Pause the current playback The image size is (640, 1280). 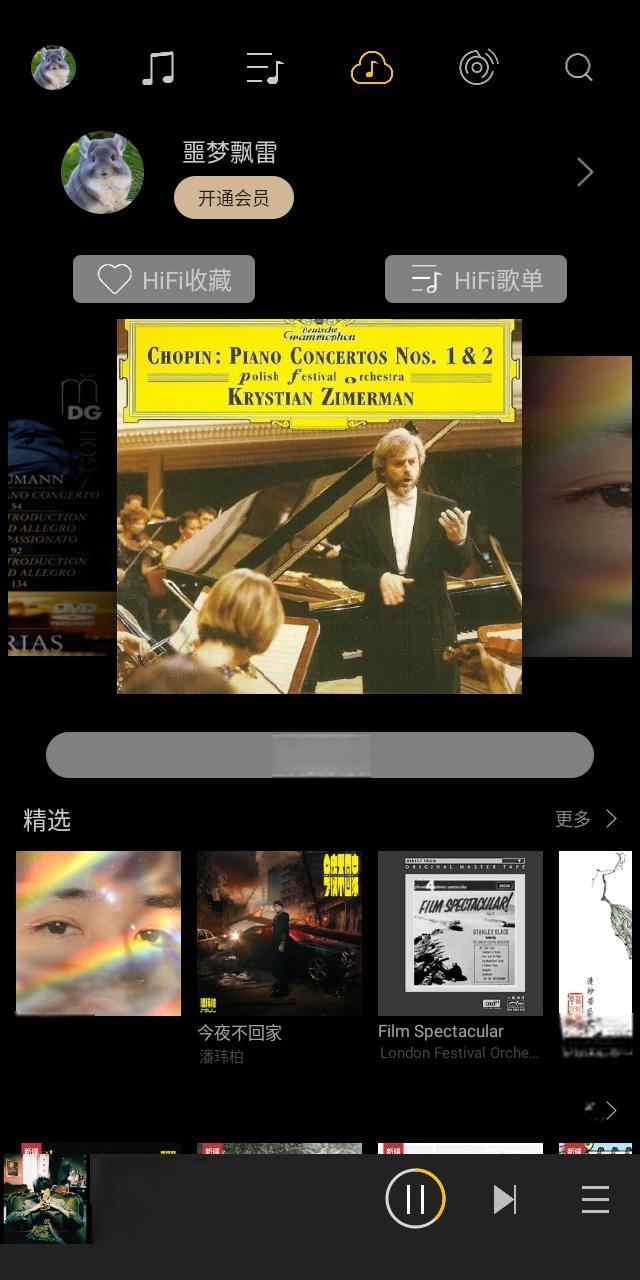pyautogui.click(x=415, y=1198)
